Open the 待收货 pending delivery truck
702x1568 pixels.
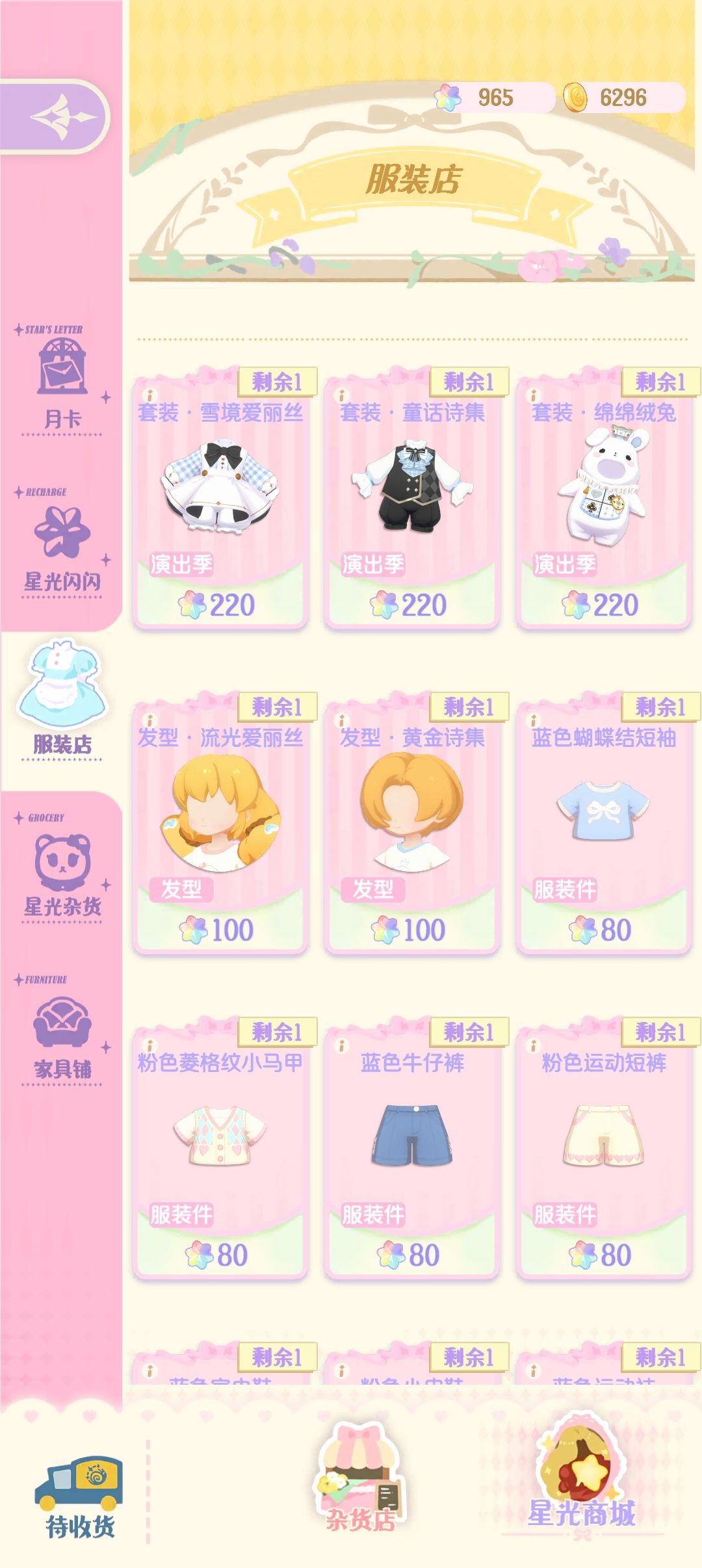79,1496
